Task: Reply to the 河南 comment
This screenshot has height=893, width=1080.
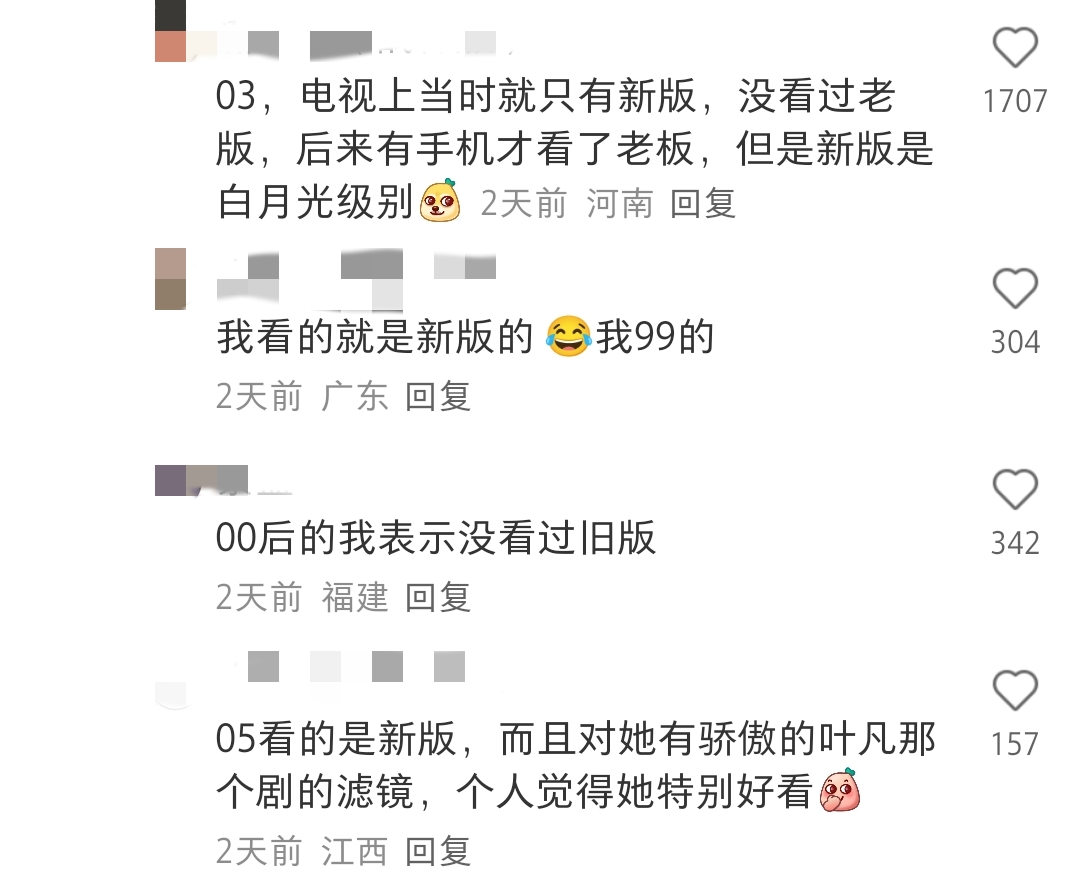Action: click(703, 204)
